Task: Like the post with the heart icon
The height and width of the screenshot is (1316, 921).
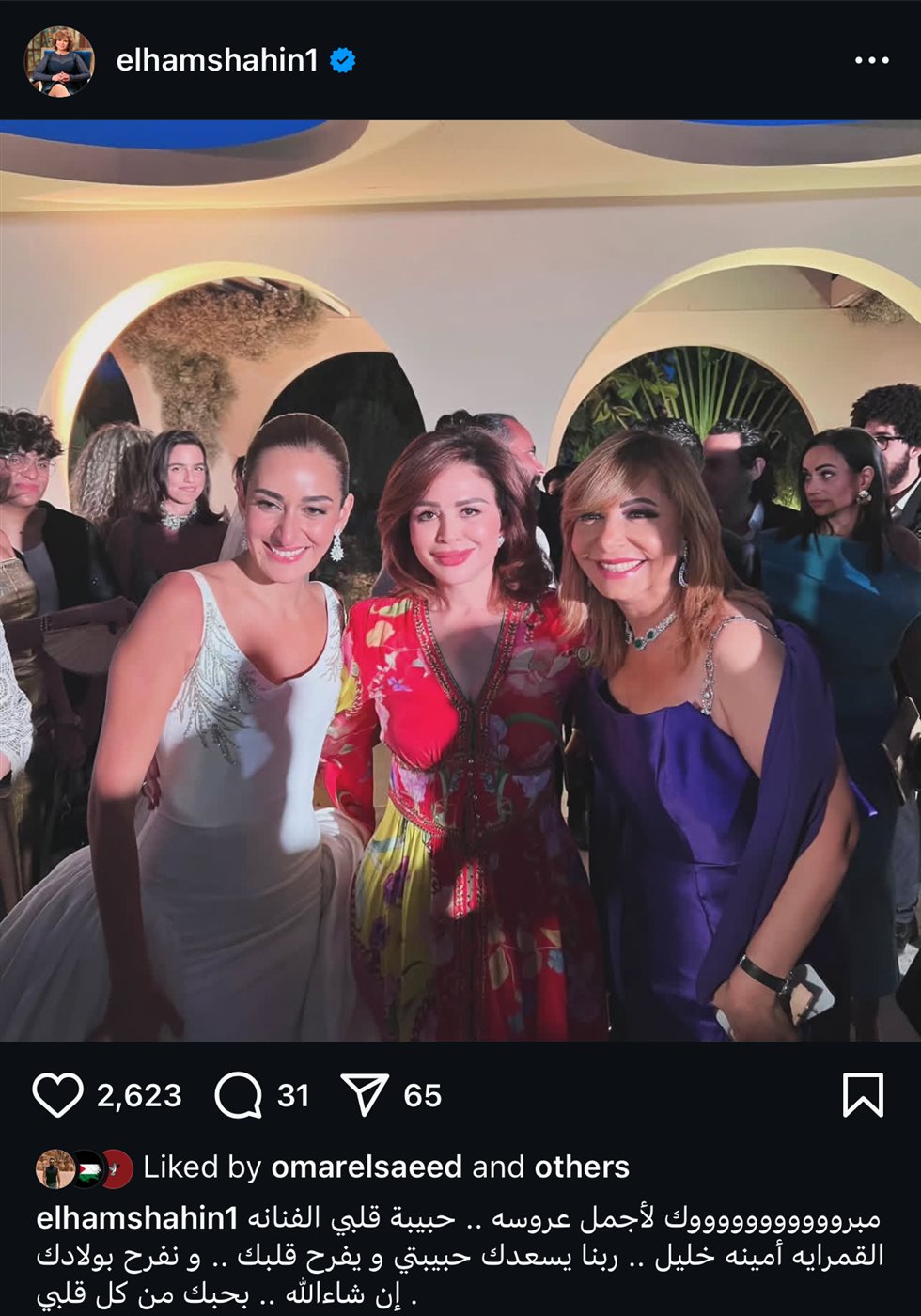Action: [x=57, y=1095]
